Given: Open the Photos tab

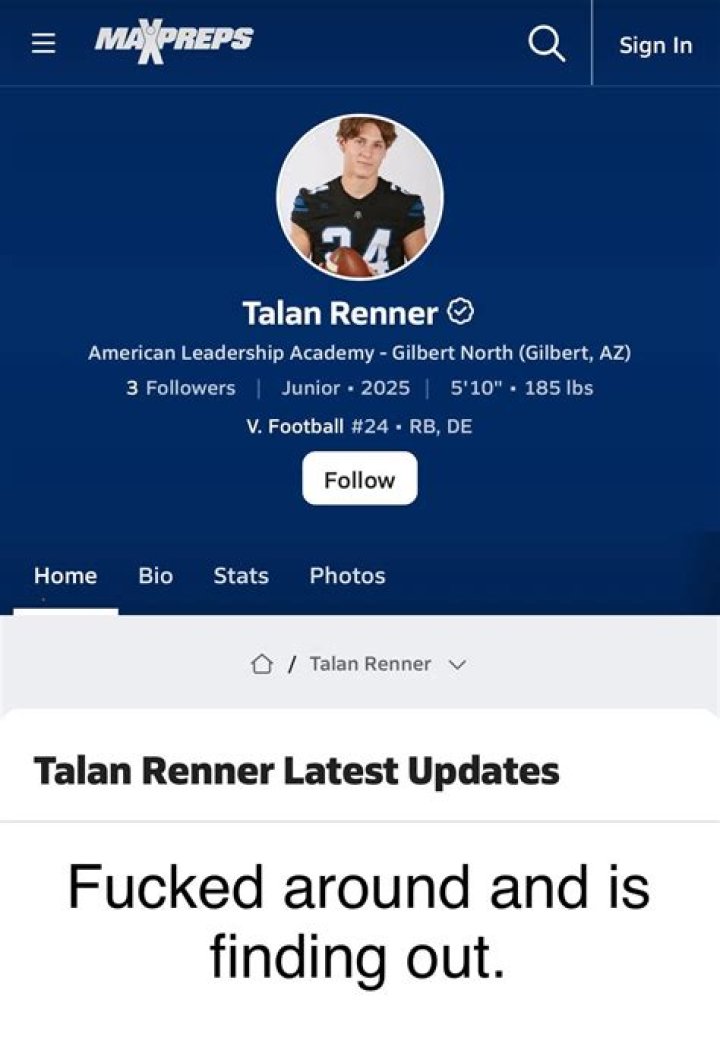Looking at the screenshot, I should [x=347, y=576].
